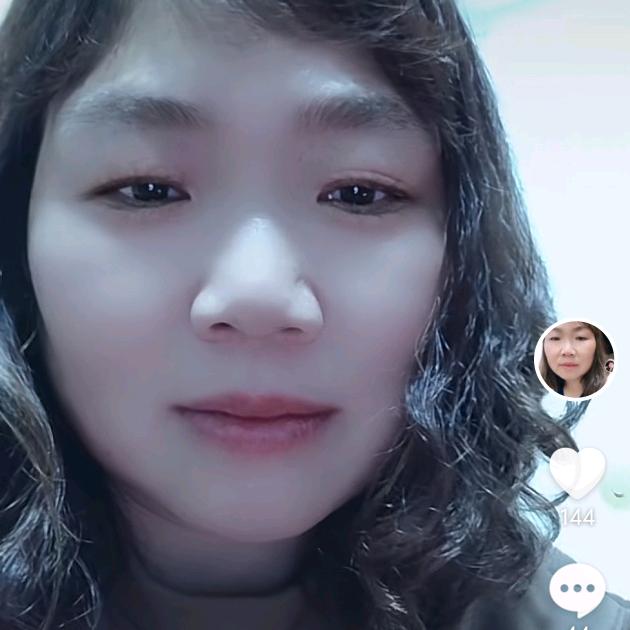The width and height of the screenshot is (630, 630).
Task: Open the comments bubble
Action: click(x=577, y=590)
